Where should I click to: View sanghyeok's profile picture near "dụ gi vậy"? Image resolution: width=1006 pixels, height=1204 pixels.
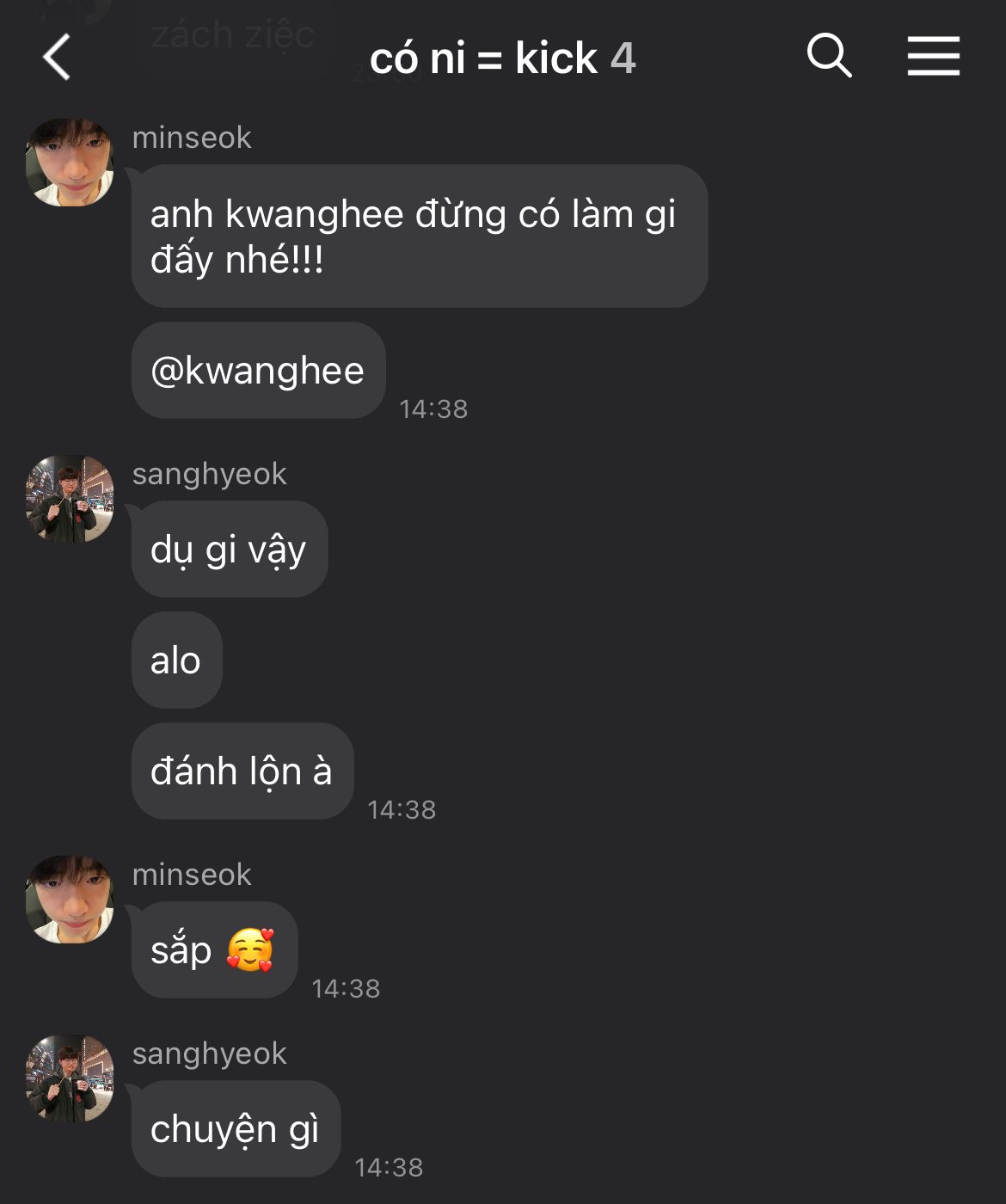[70, 499]
